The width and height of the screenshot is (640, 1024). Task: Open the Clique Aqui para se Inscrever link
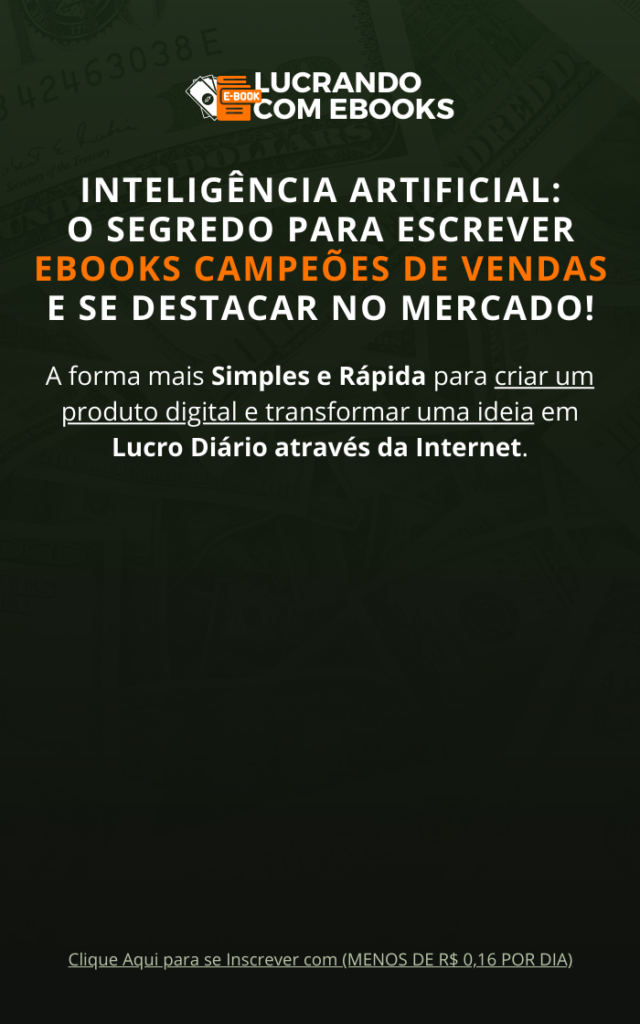click(x=320, y=960)
